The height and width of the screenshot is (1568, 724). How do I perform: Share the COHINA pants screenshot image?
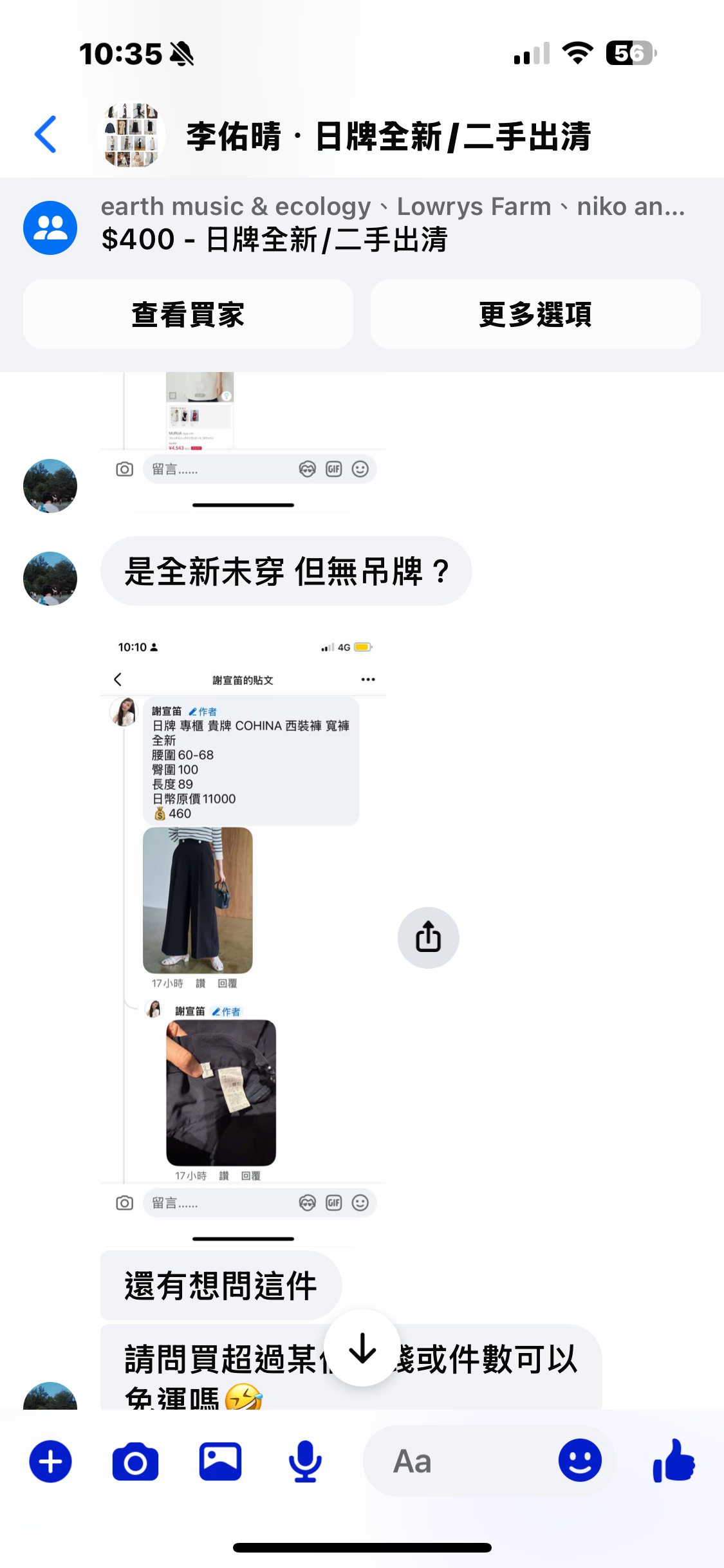pos(428,938)
